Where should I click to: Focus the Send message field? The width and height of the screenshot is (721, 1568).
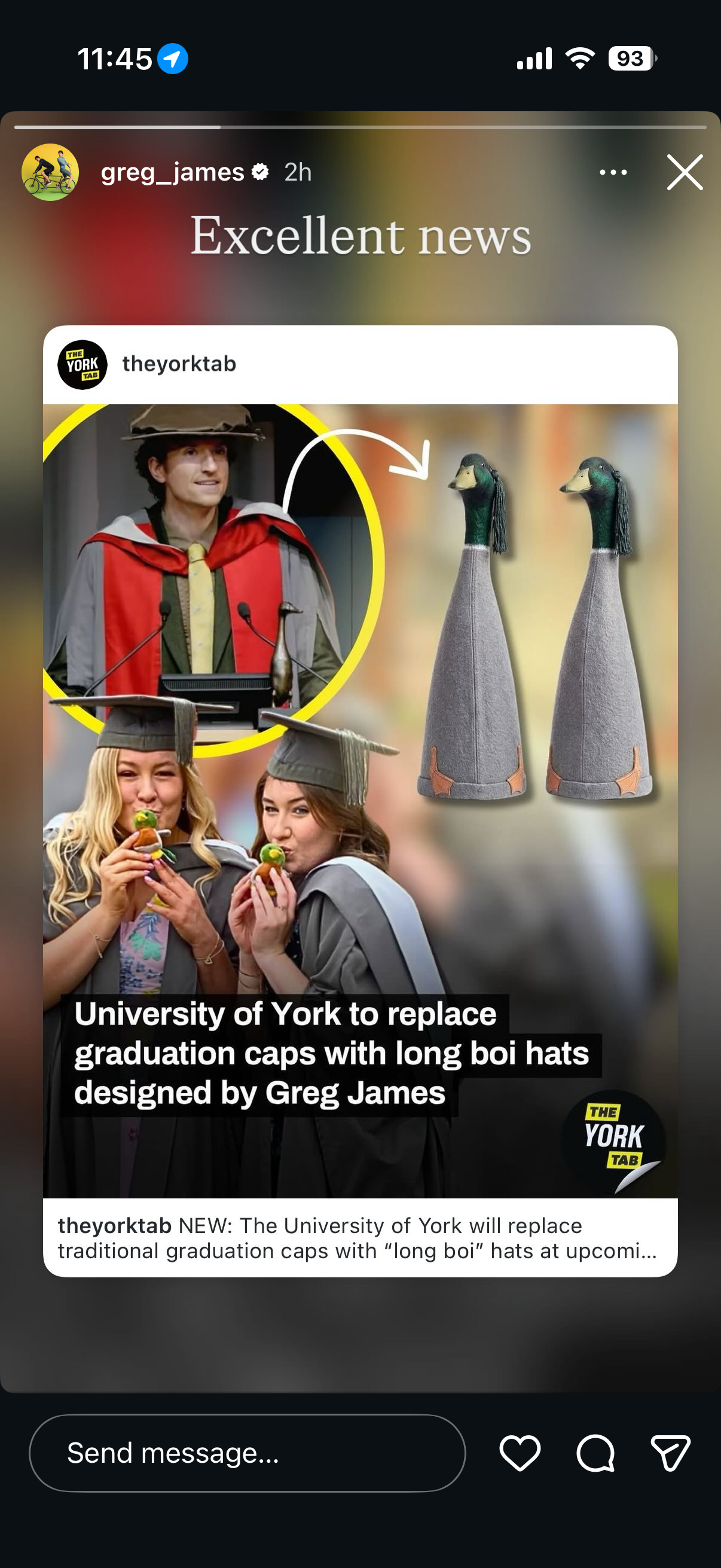(x=247, y=1453)
